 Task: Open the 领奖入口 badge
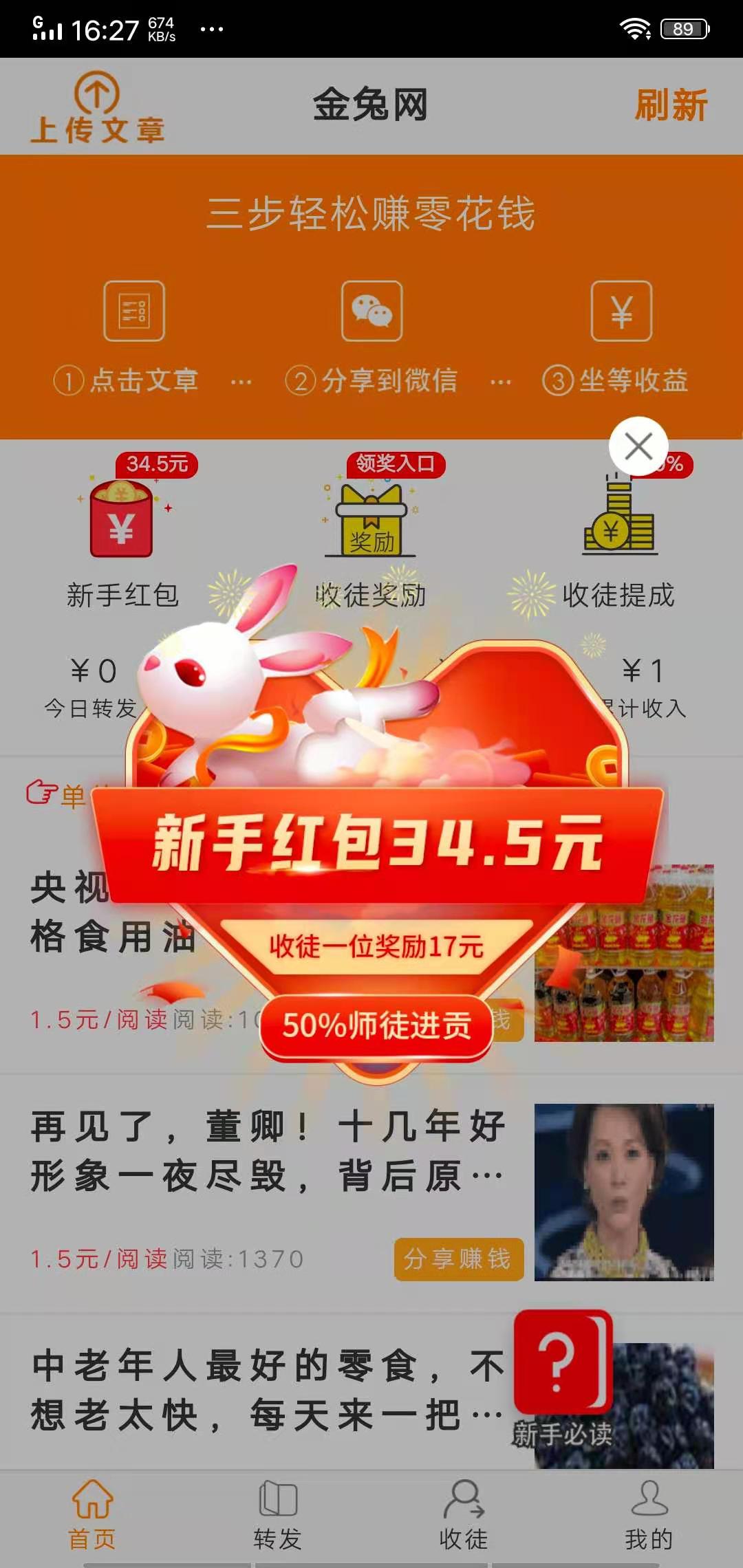398,465
